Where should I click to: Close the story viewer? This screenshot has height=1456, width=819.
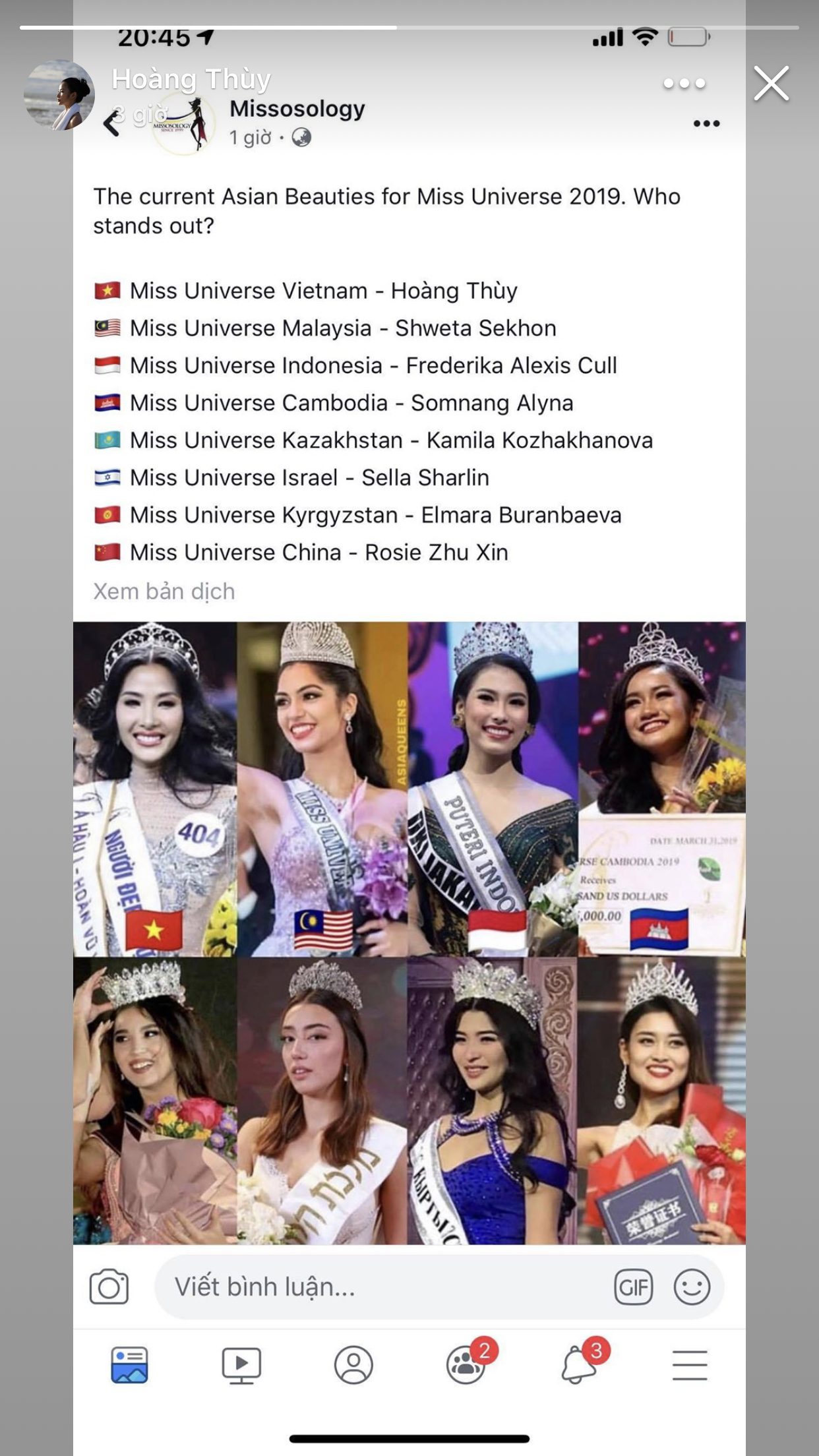(x=771, y=84)
